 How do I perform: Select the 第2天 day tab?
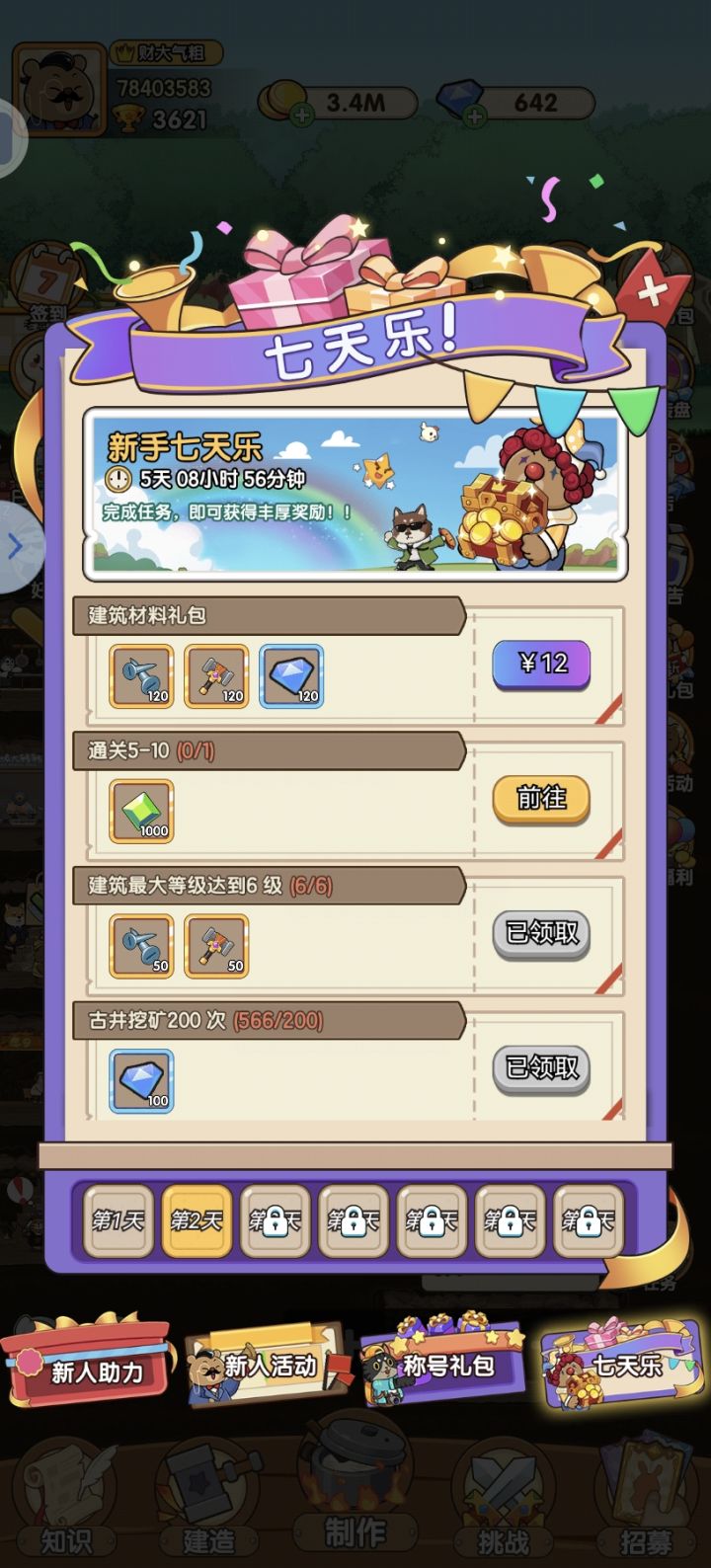point(197,1222)
